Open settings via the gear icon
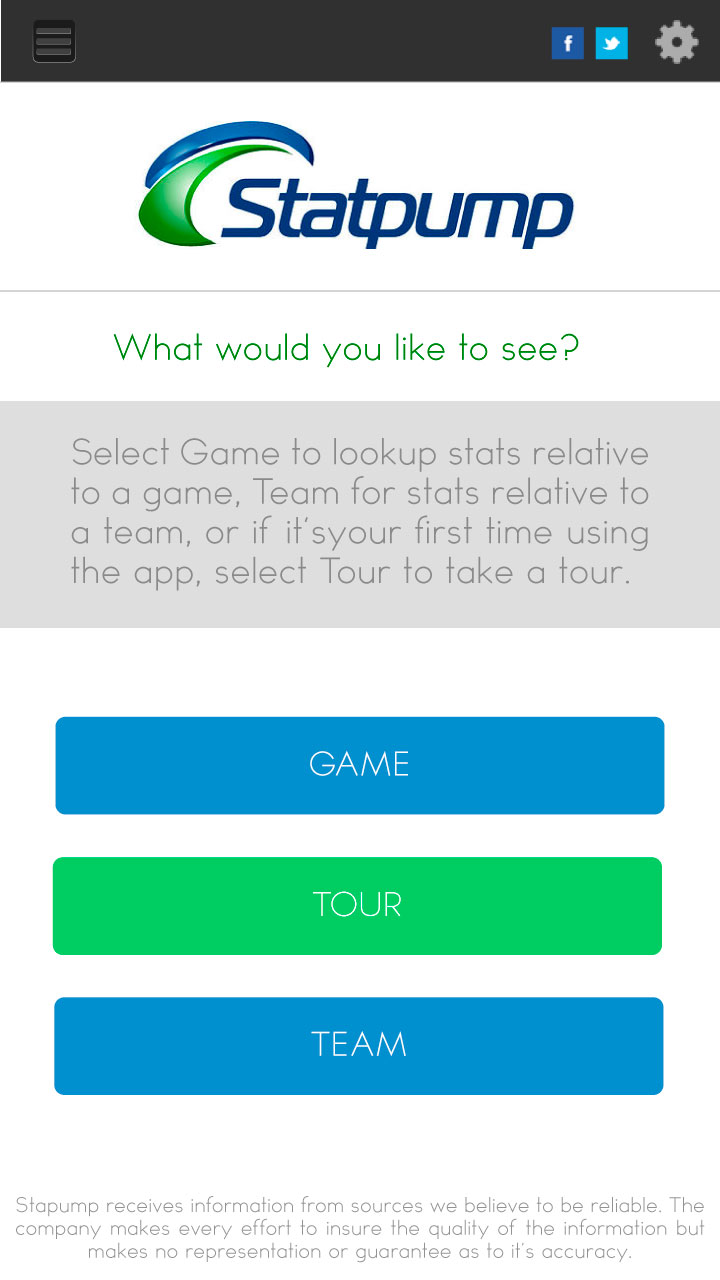Screen dimensions: 720x1280 point(676,42)
